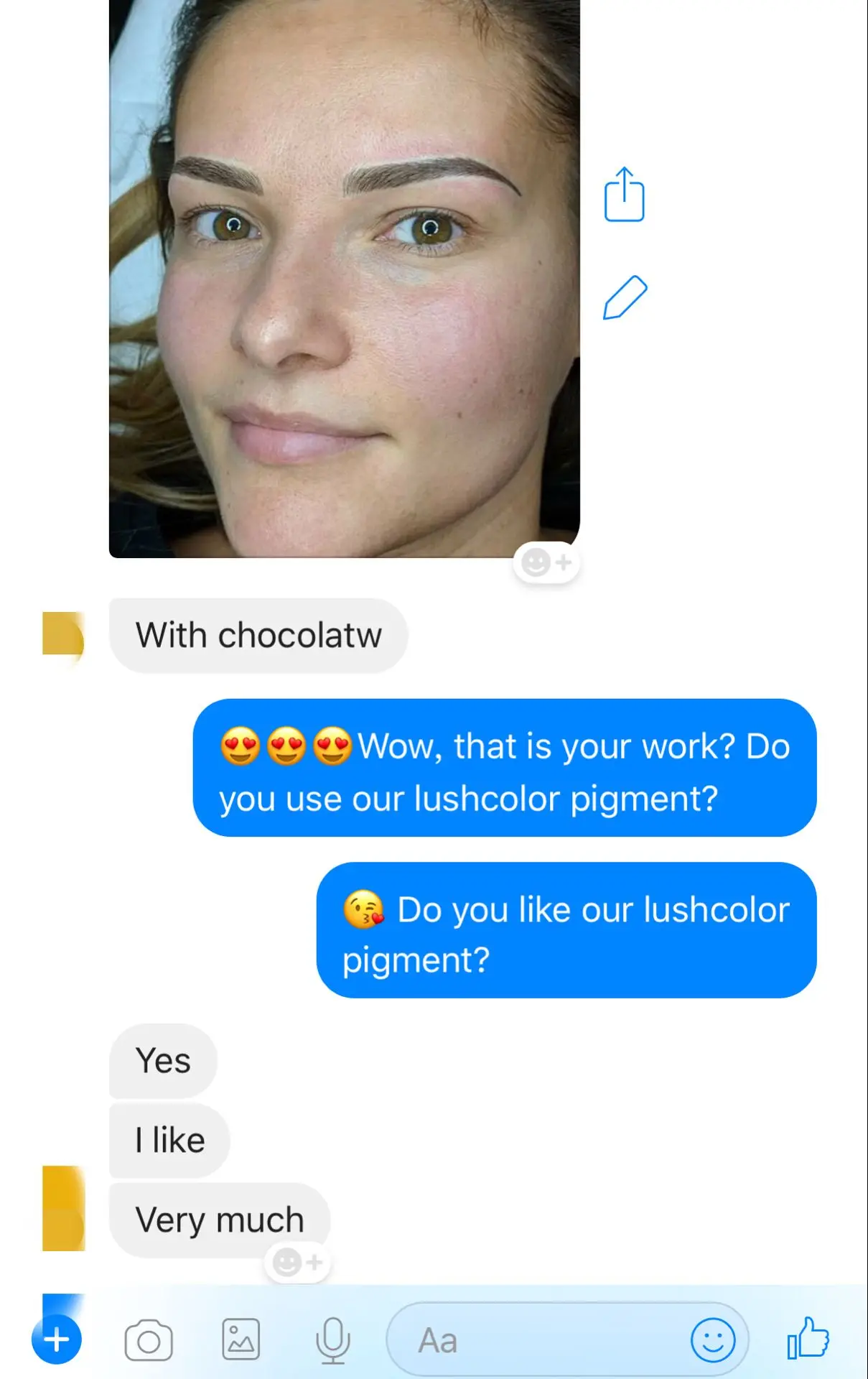Image resolution: width=868 pixels, height=1379 pixels.
Task: Send a thumbs-up like
Action: (808, 1337)
